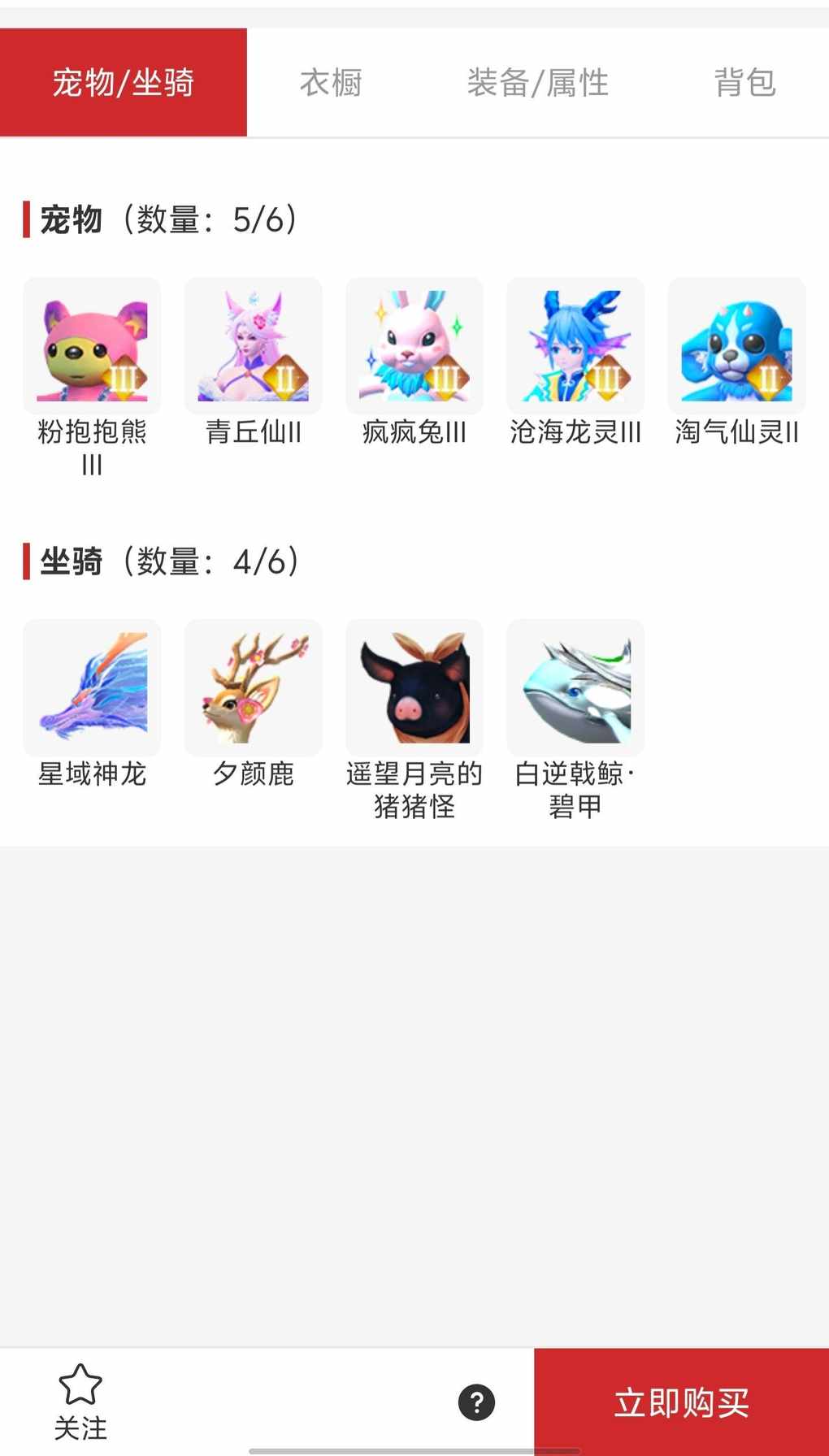Screen dimensions: 829x1456
Task: Tap the 疯疯兔III pet tile
Action: tap(414, 347)
